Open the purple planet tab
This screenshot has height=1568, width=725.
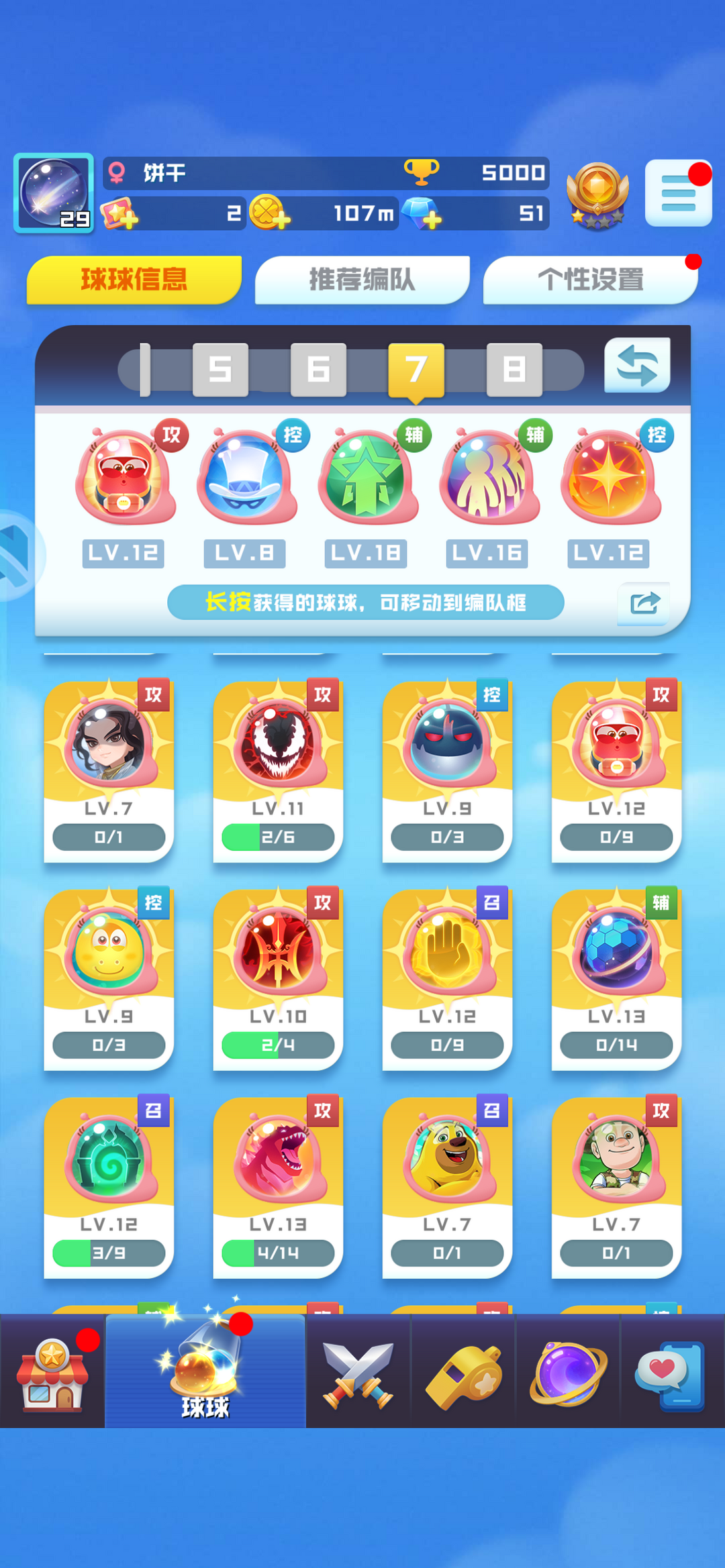(x=568, y=1372)
